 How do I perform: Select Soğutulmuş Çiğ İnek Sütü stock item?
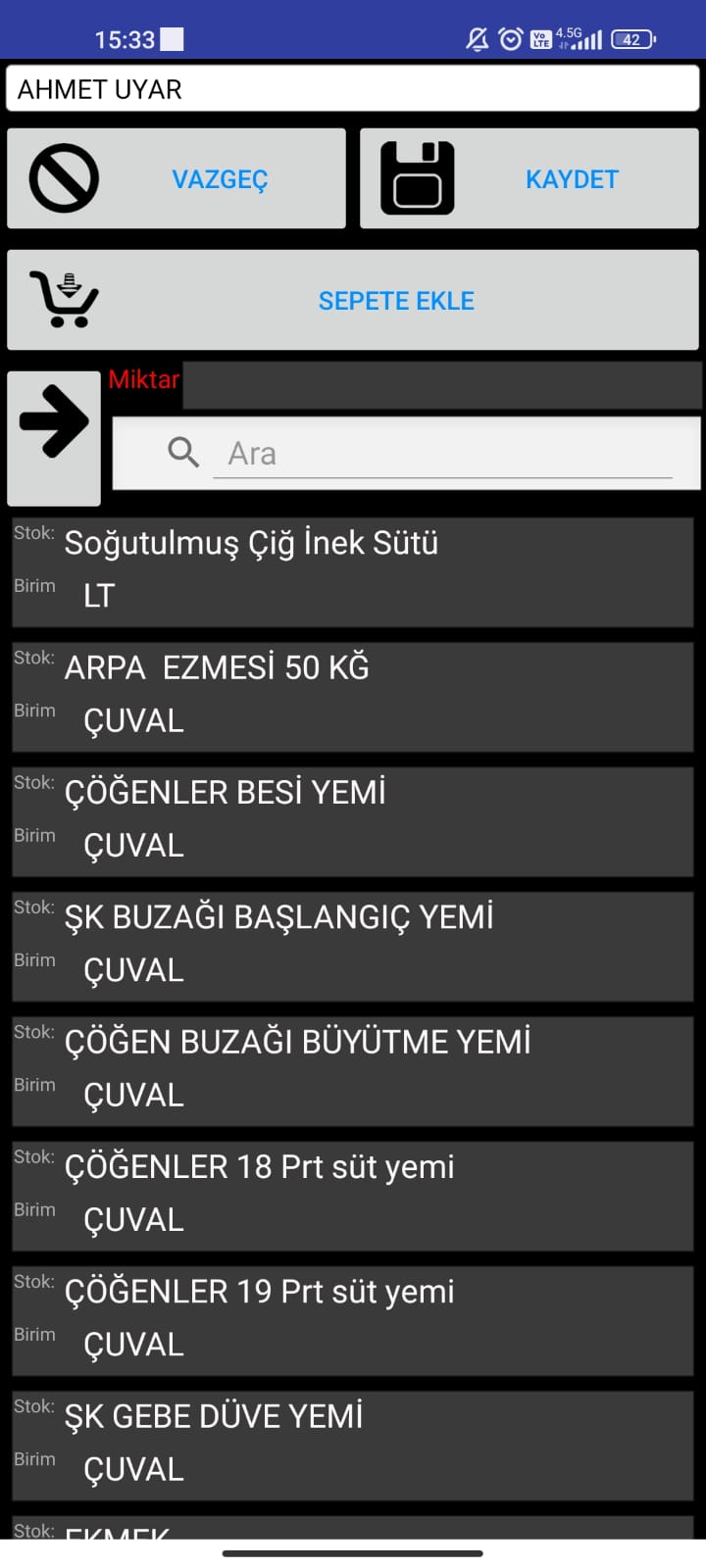point(353,570)
